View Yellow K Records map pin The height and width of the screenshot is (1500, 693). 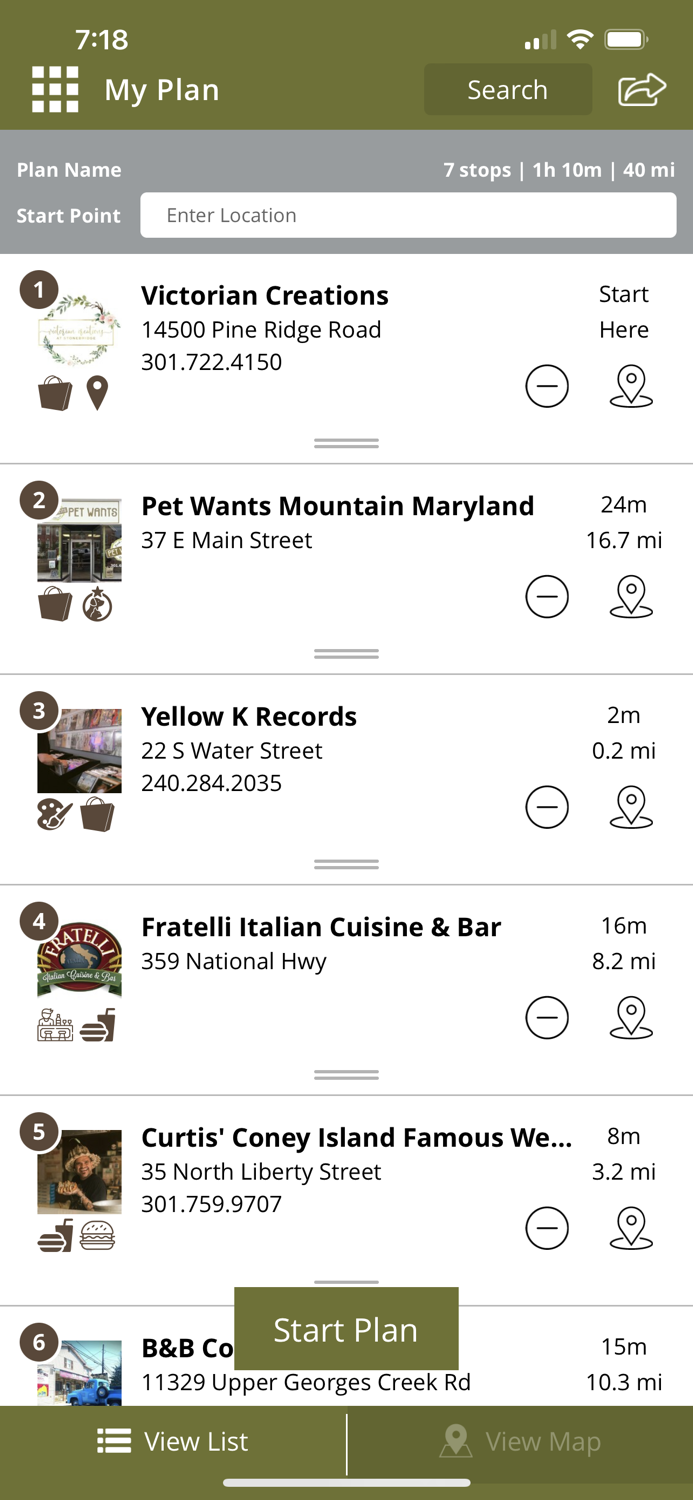coord(631,807)
